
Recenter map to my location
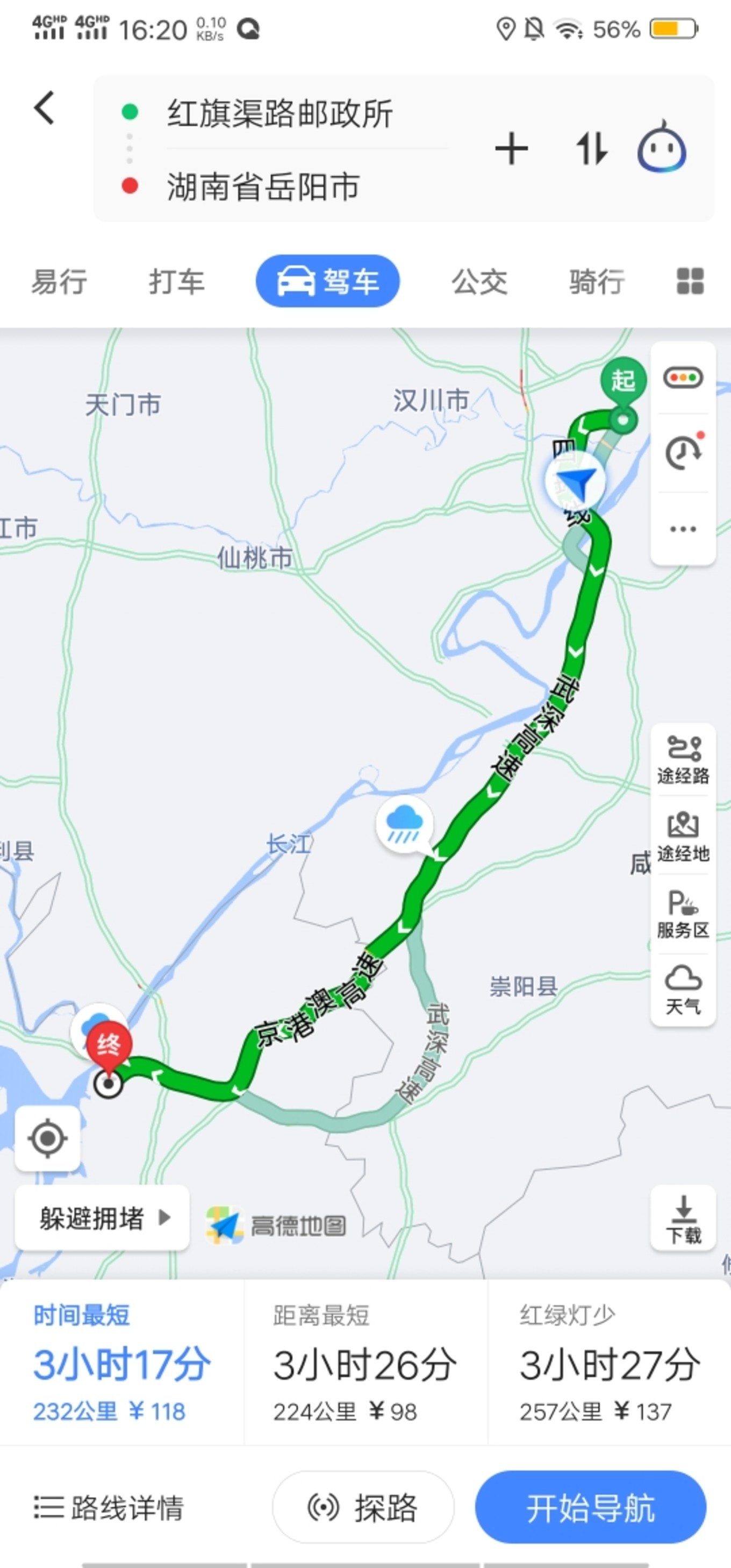[47, 1138]
